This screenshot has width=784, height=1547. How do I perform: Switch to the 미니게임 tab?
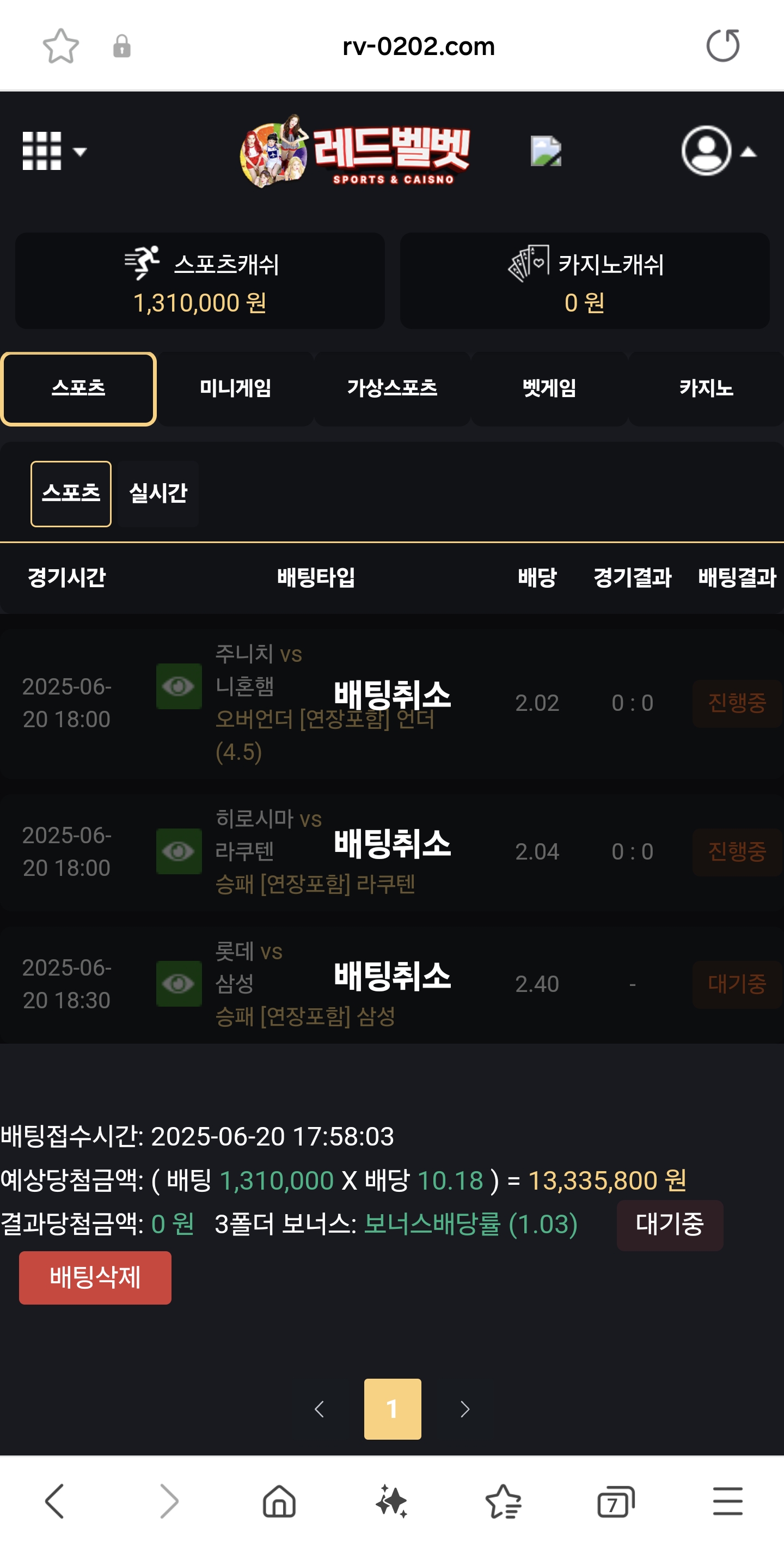click(235, 388)
